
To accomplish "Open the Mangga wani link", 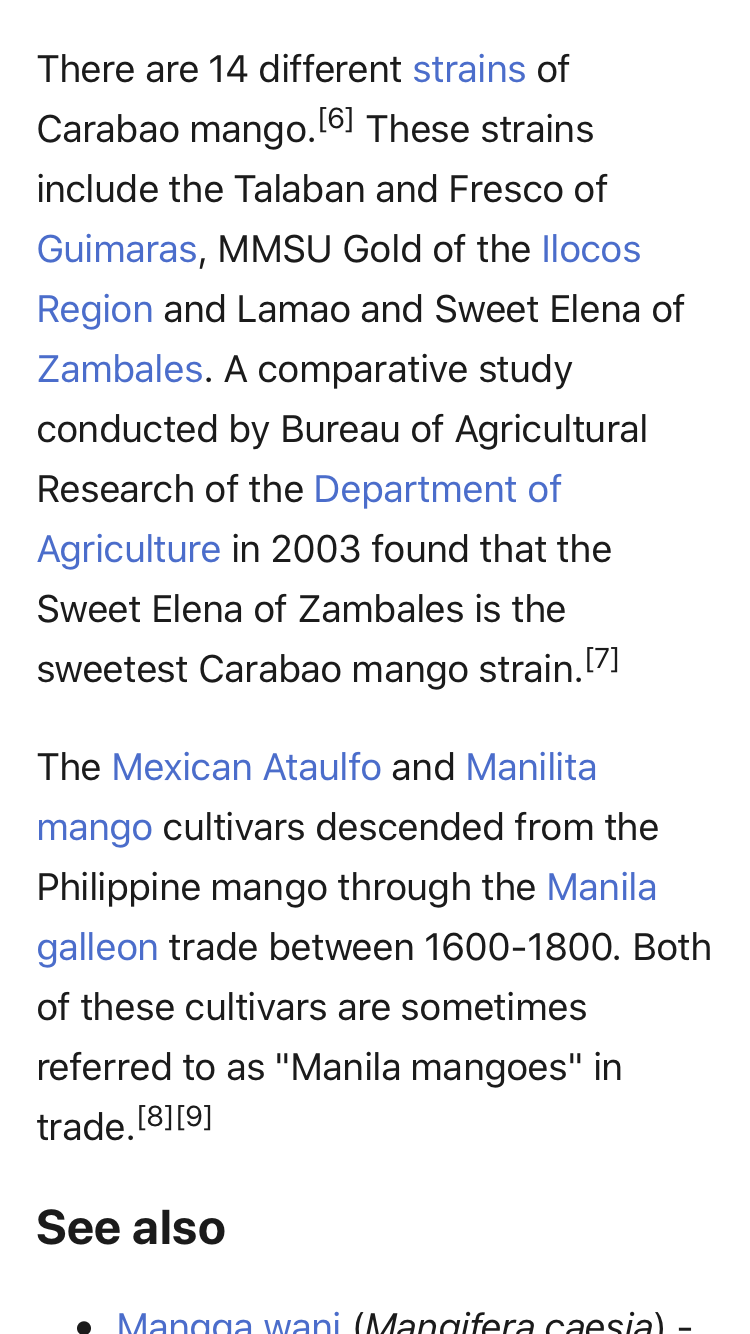I will click(228, 1322).
